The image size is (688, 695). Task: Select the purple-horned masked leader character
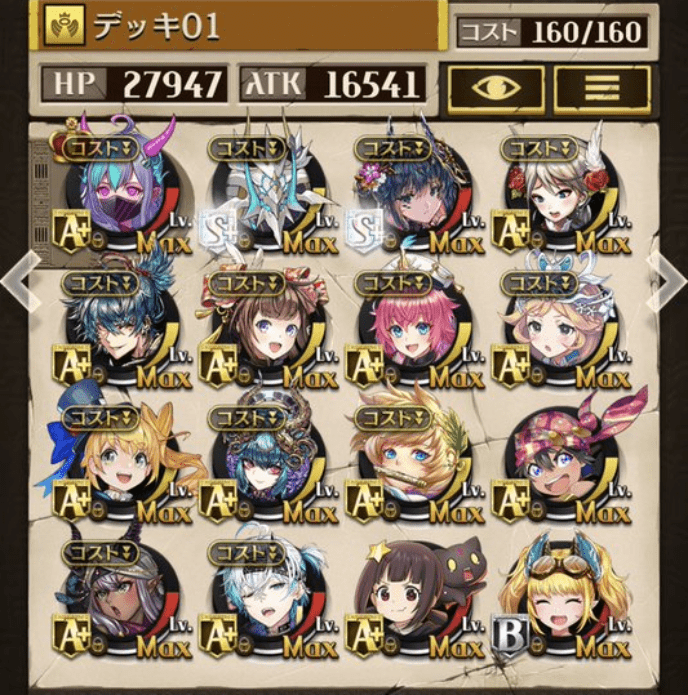click(x=121, y=191)
